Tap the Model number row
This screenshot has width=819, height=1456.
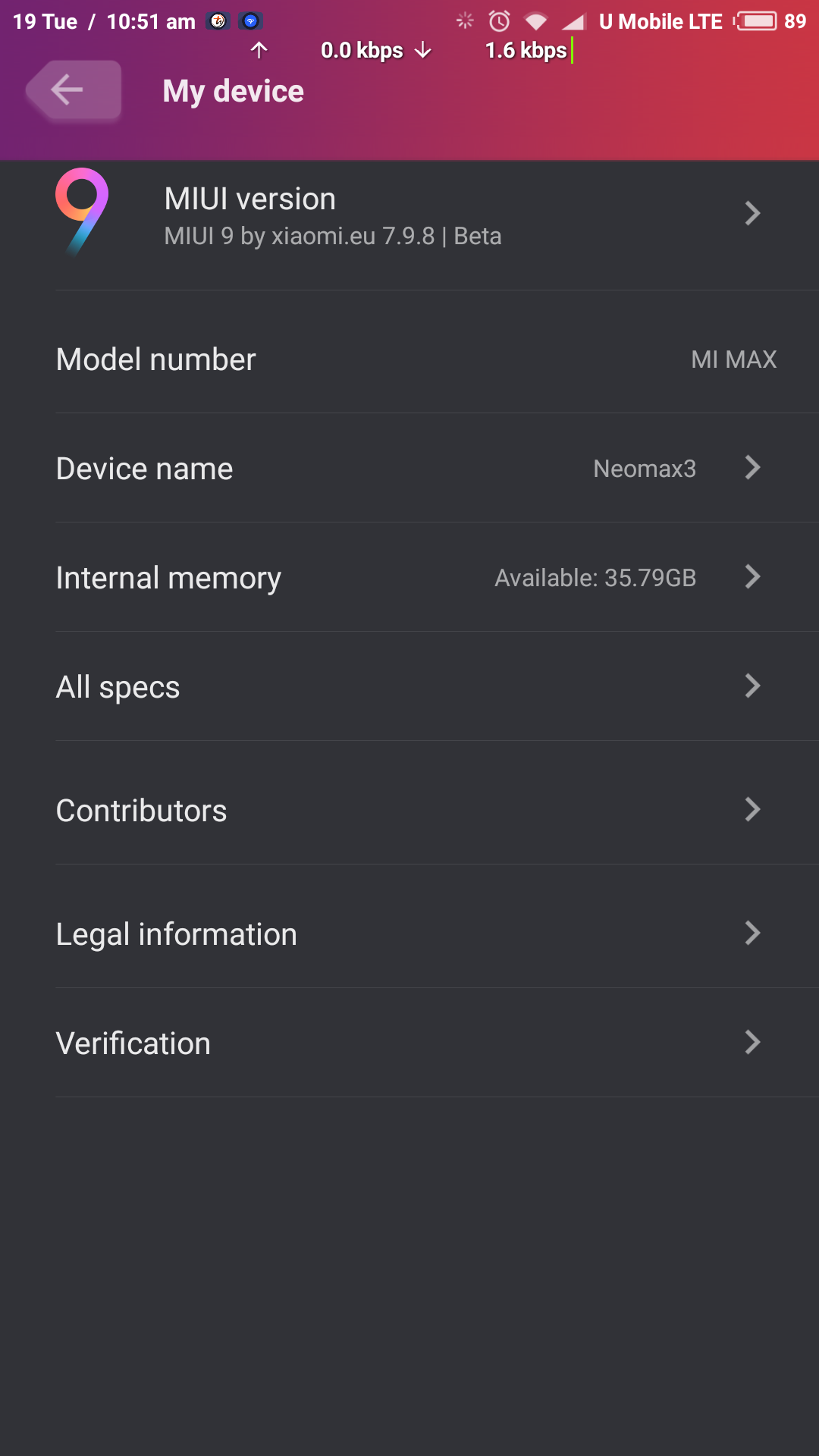409,359
